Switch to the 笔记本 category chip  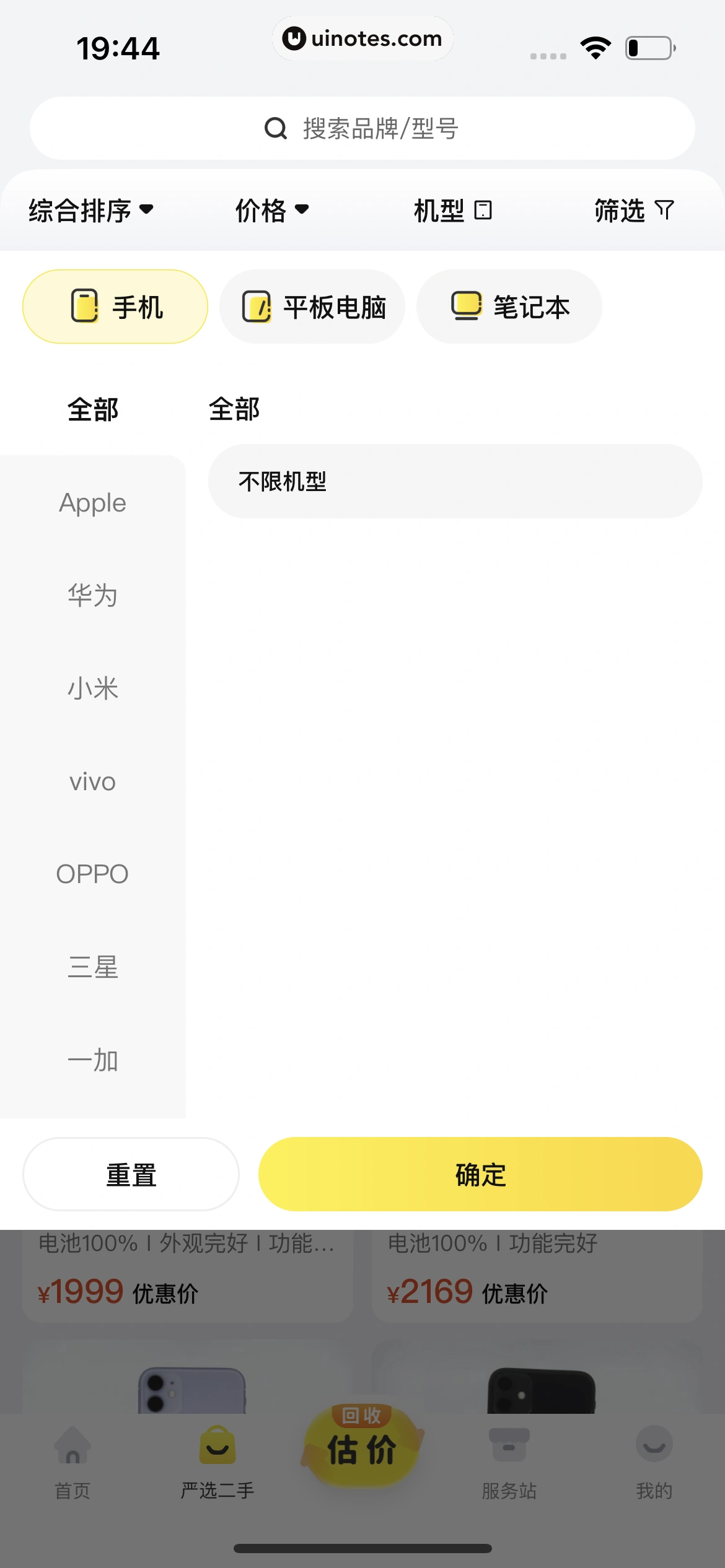point(509,307)
